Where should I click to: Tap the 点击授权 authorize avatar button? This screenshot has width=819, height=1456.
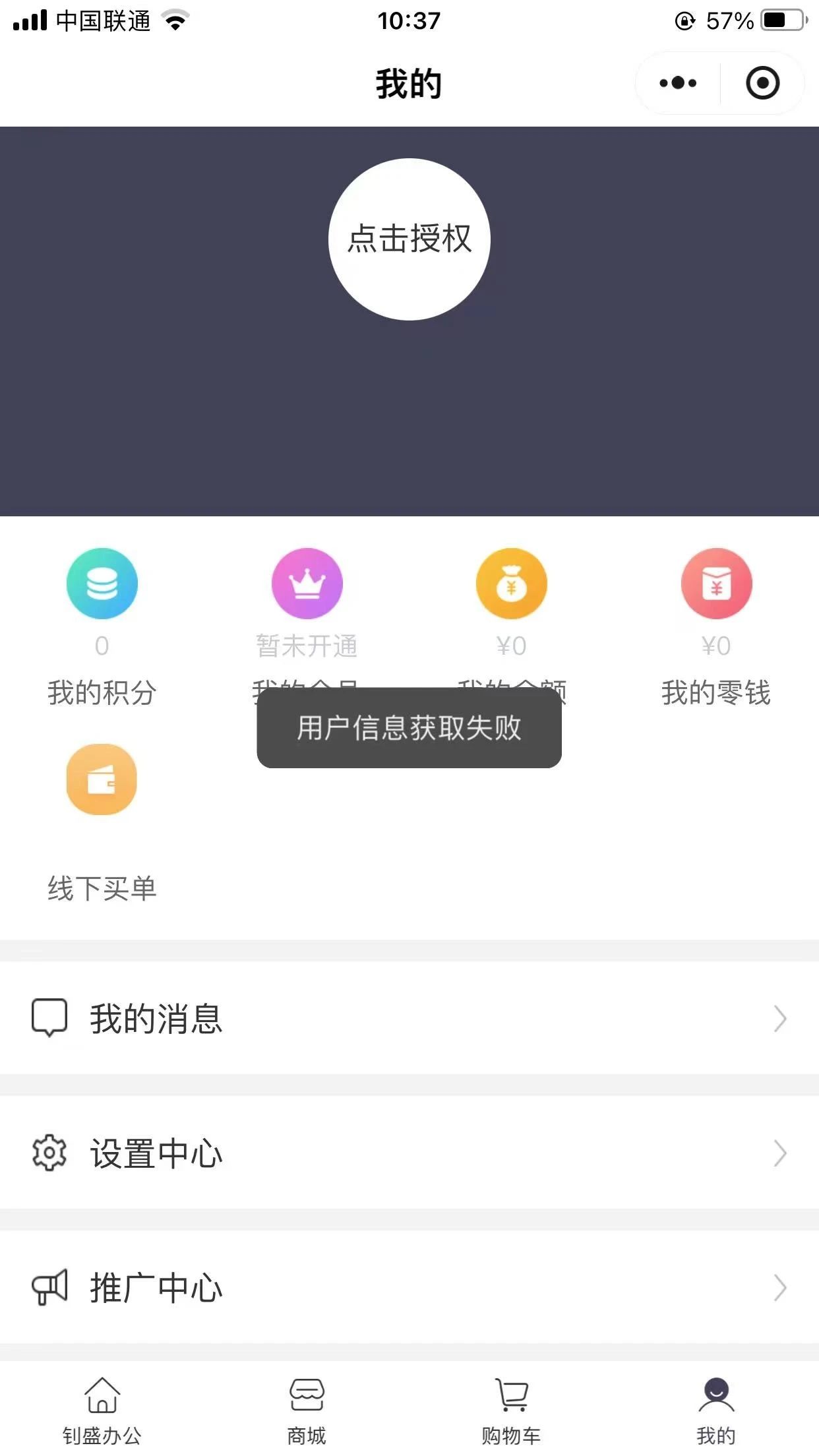point(409,239)
